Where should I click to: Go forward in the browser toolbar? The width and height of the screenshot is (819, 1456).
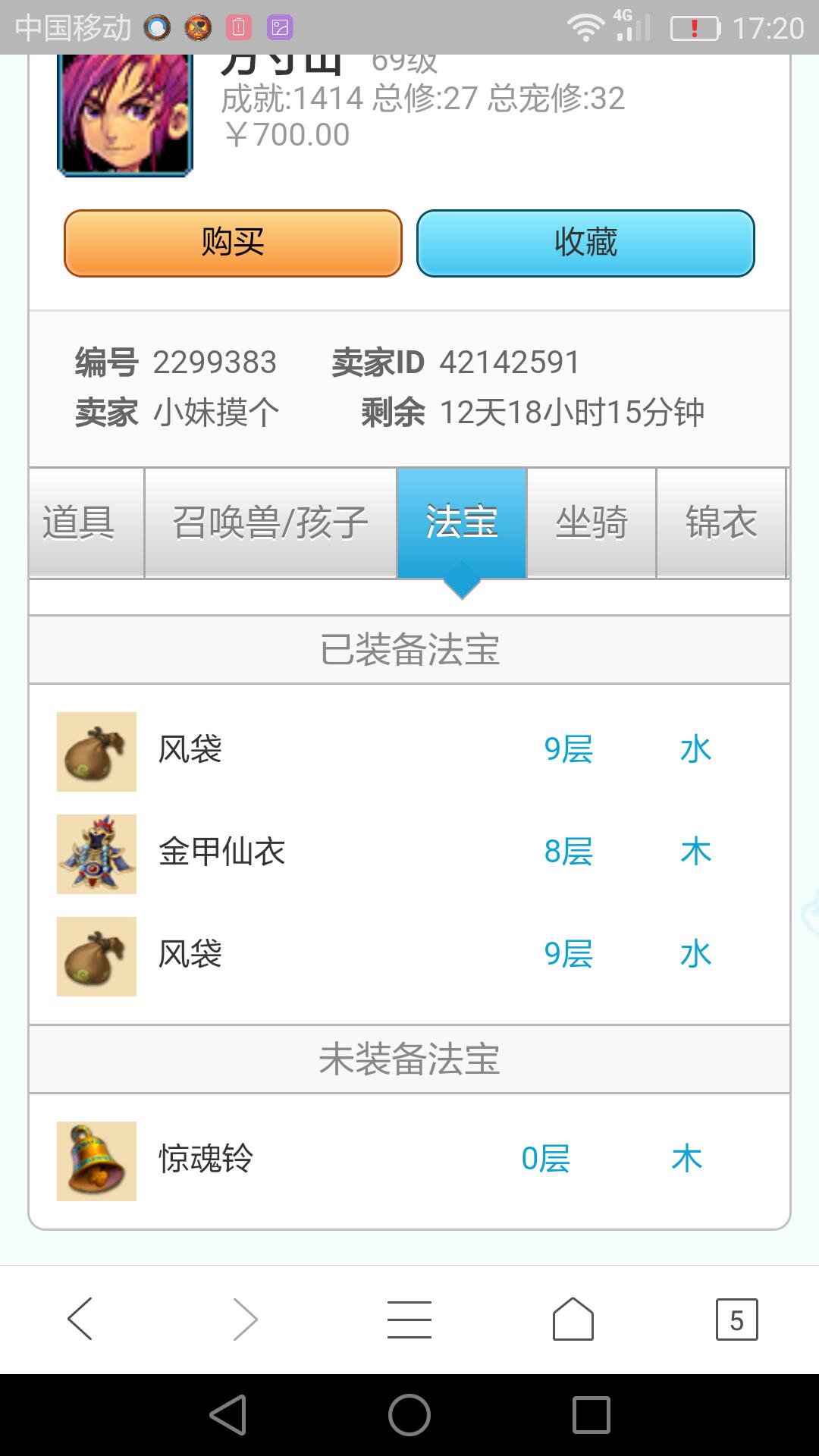245,1319
